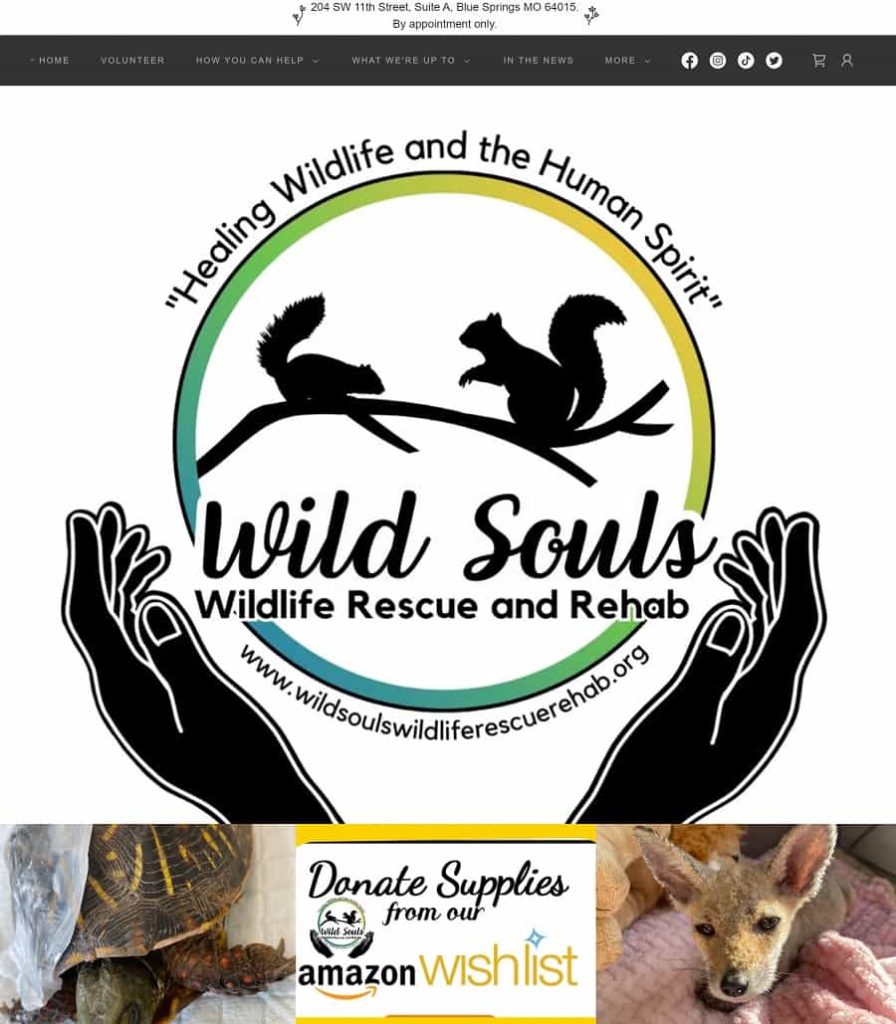Open In The News page
This screenshot has height=1024, width=896.
tap(538, 60)
